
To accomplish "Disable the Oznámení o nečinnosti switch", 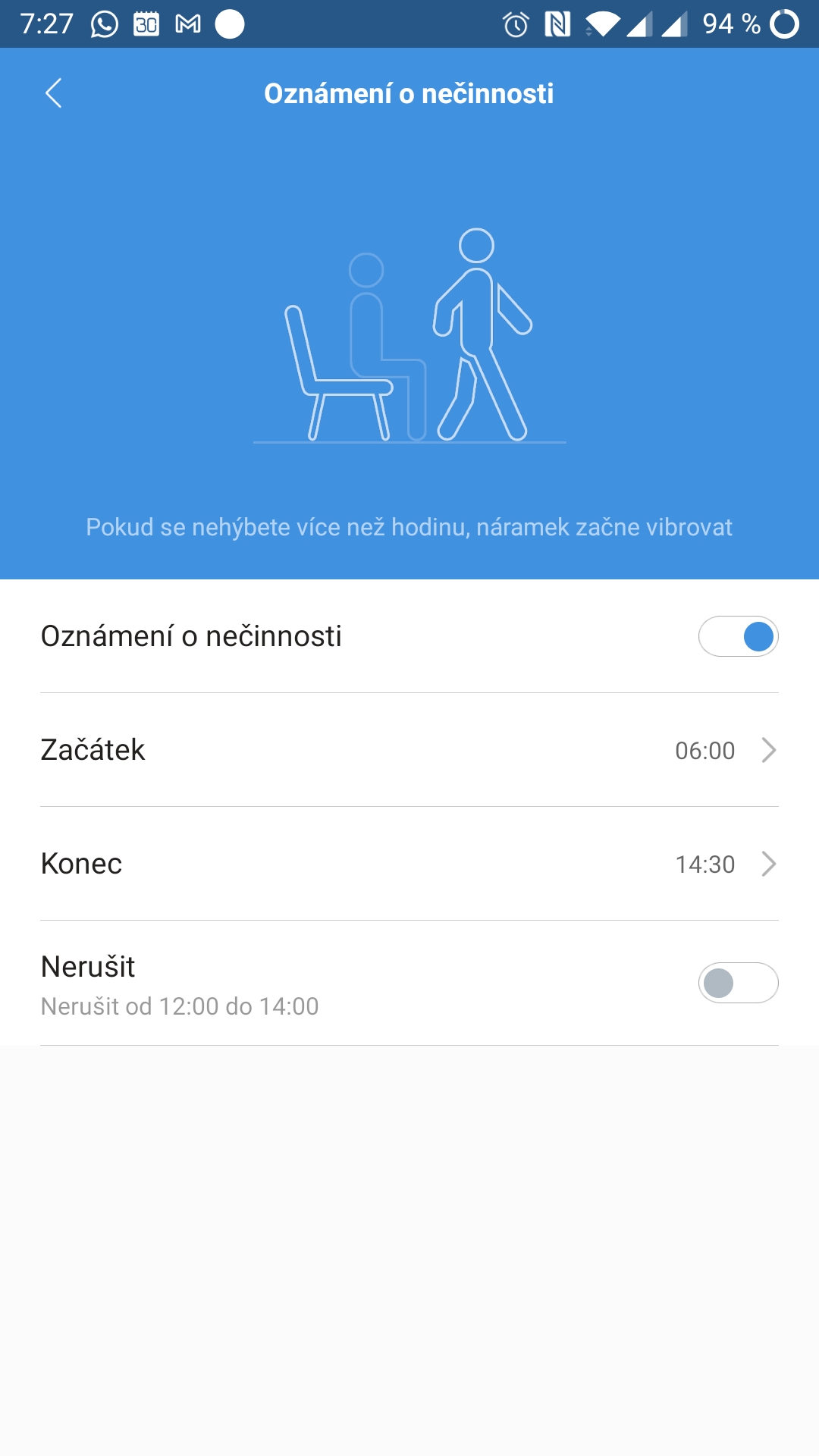I will (738, 636).
